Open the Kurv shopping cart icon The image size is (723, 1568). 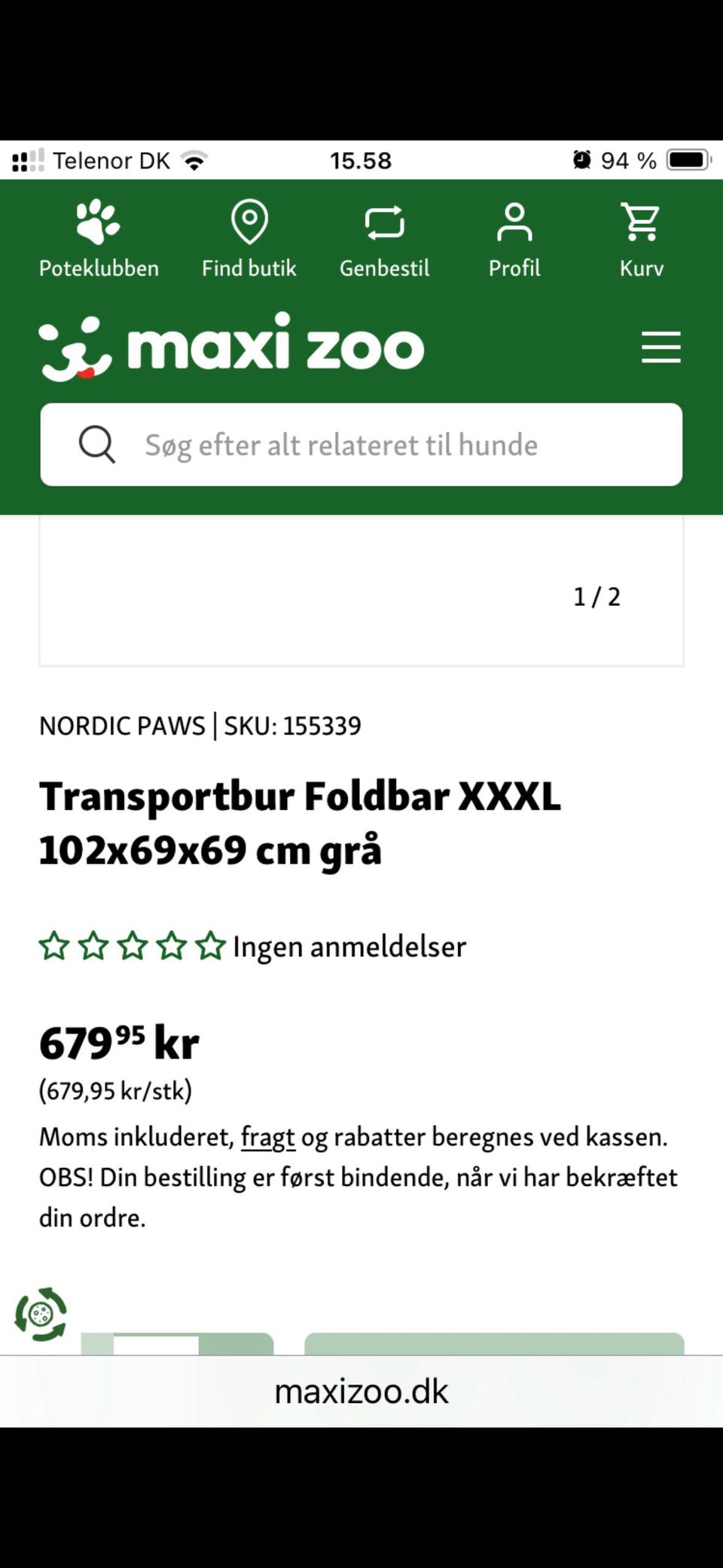(641, 223)
